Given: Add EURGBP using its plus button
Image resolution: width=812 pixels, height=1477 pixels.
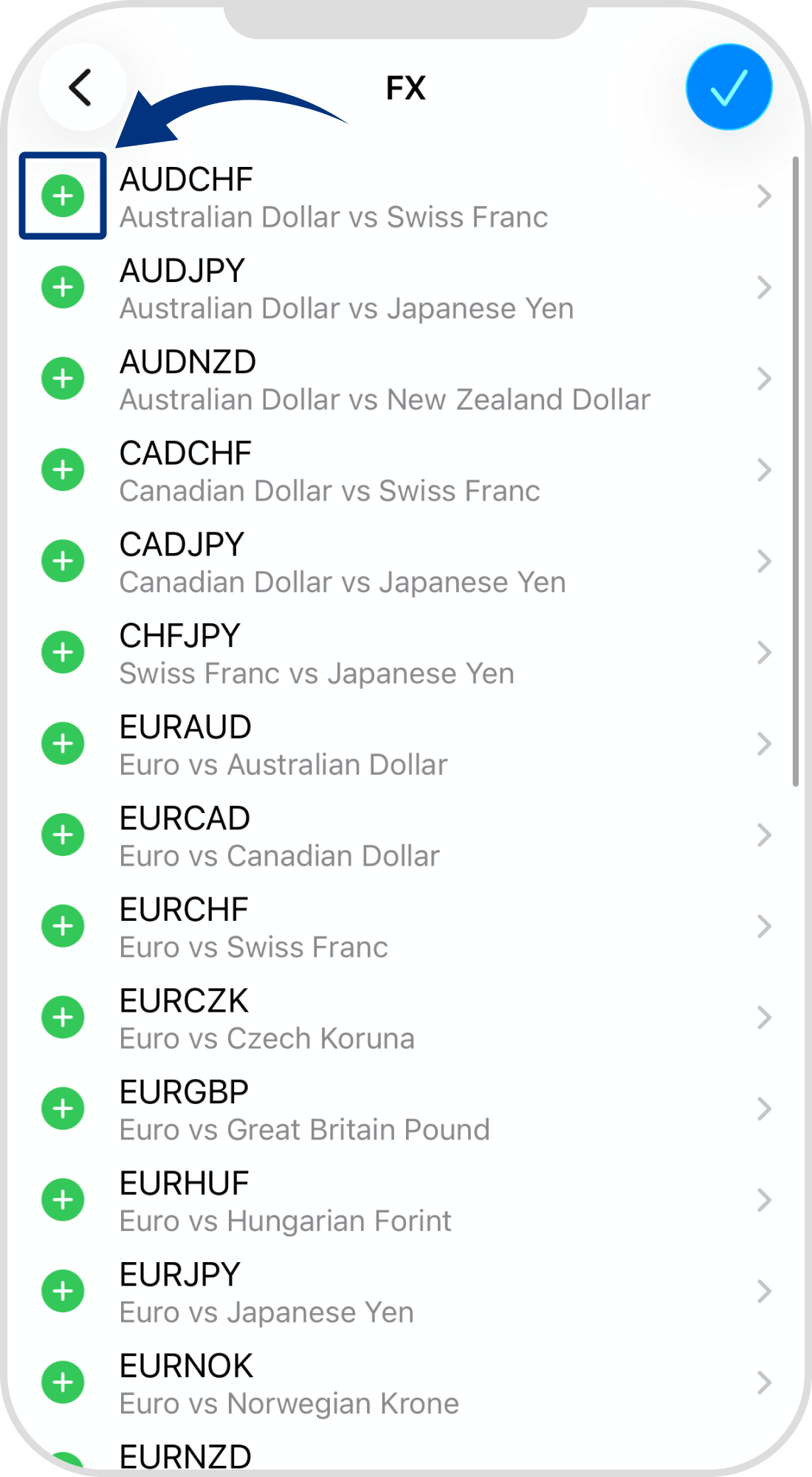Looking at the screenshot, I should [x=63, y=1108].
